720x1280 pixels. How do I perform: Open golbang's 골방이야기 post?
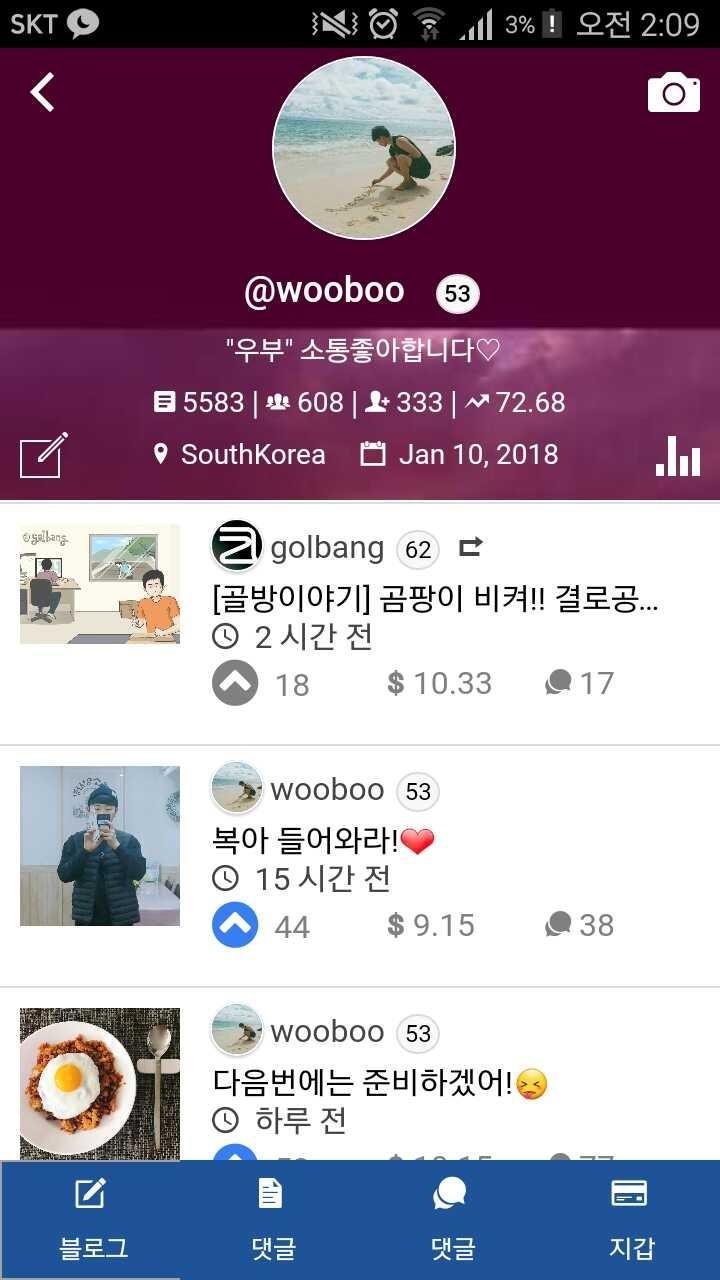tap(435, 600)
